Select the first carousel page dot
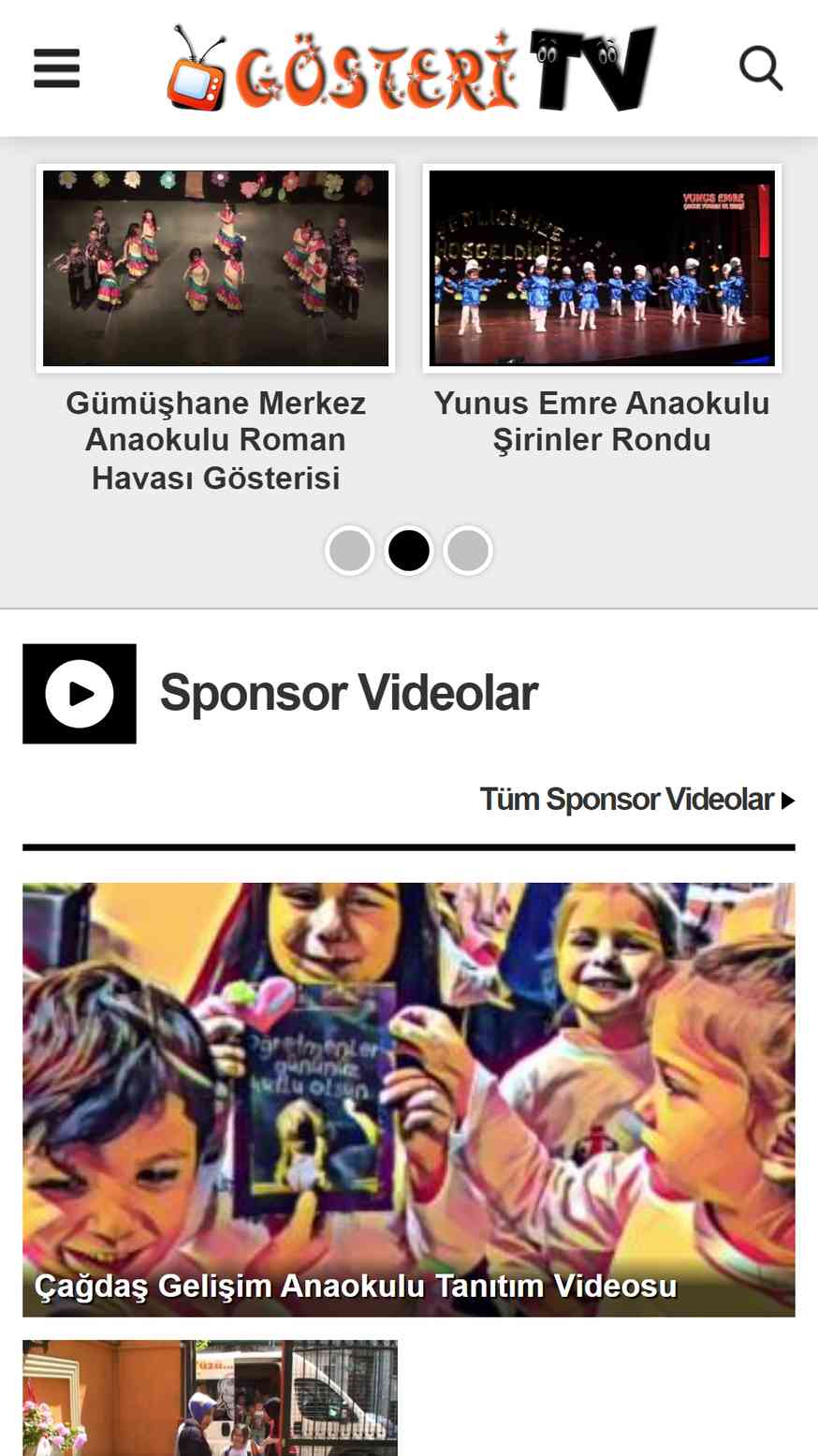 click(x=350, y=551)
